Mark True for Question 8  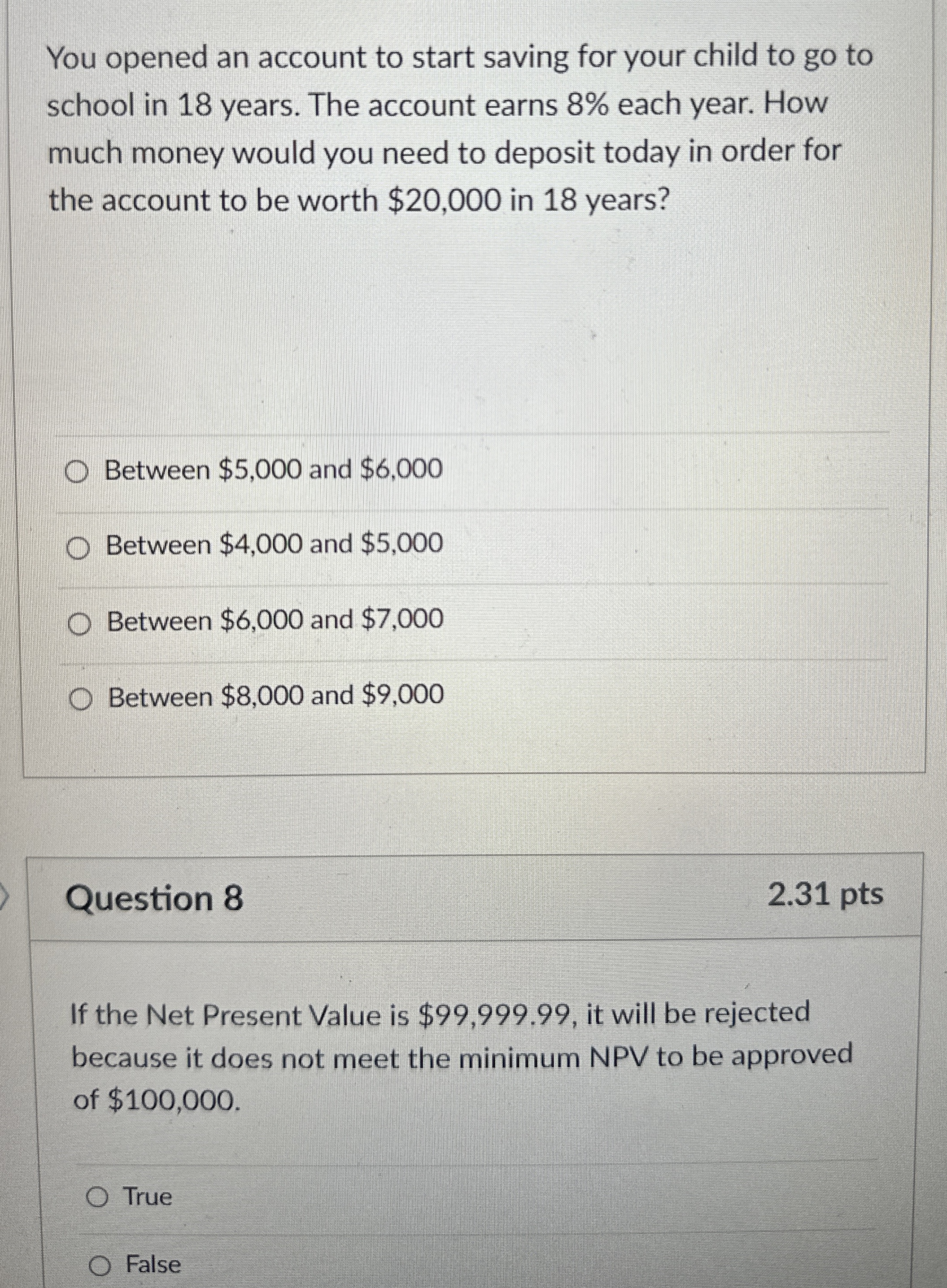[x=97, y=1197]
